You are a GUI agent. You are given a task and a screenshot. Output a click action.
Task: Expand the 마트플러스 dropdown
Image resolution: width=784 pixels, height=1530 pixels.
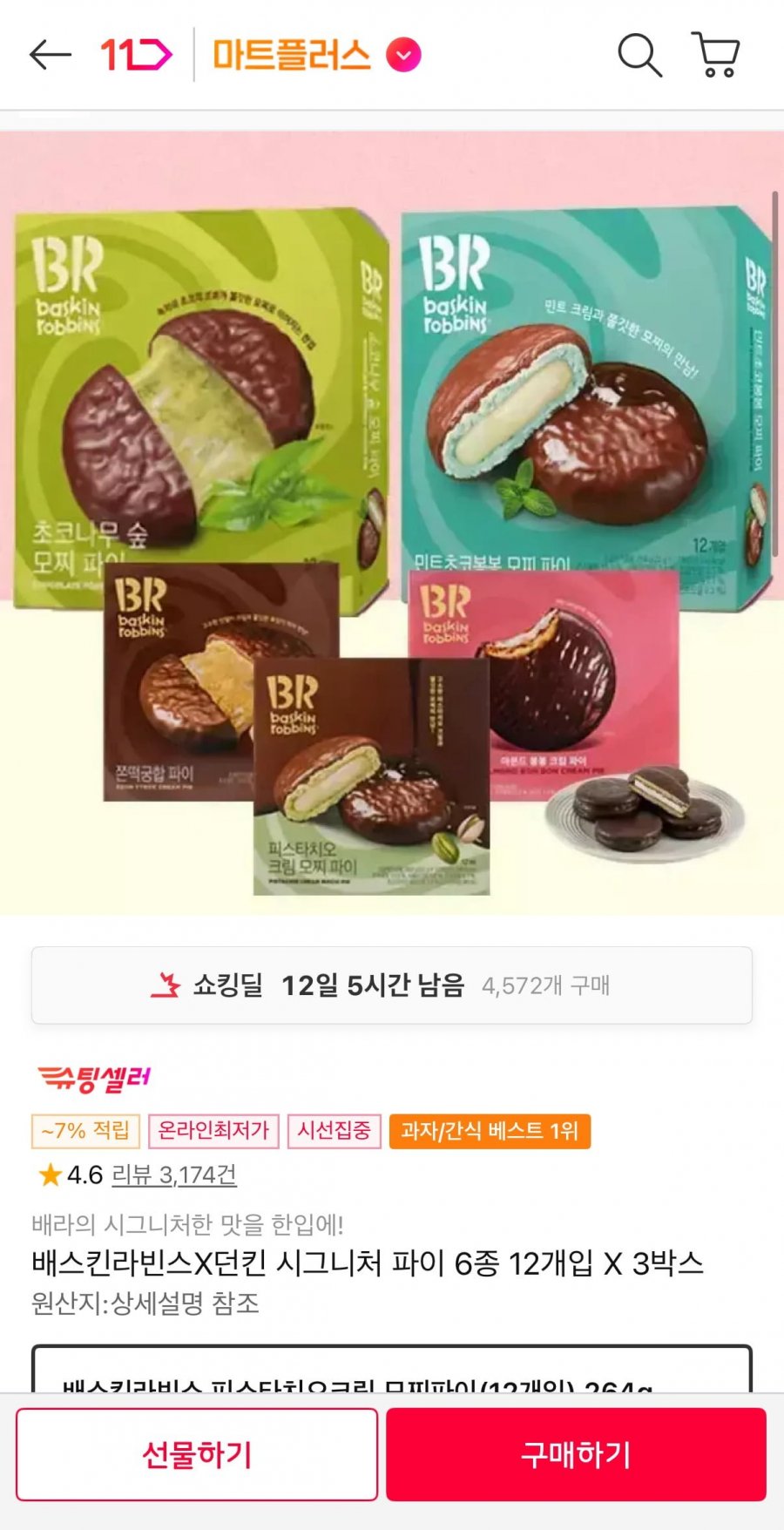pos(403,55)
